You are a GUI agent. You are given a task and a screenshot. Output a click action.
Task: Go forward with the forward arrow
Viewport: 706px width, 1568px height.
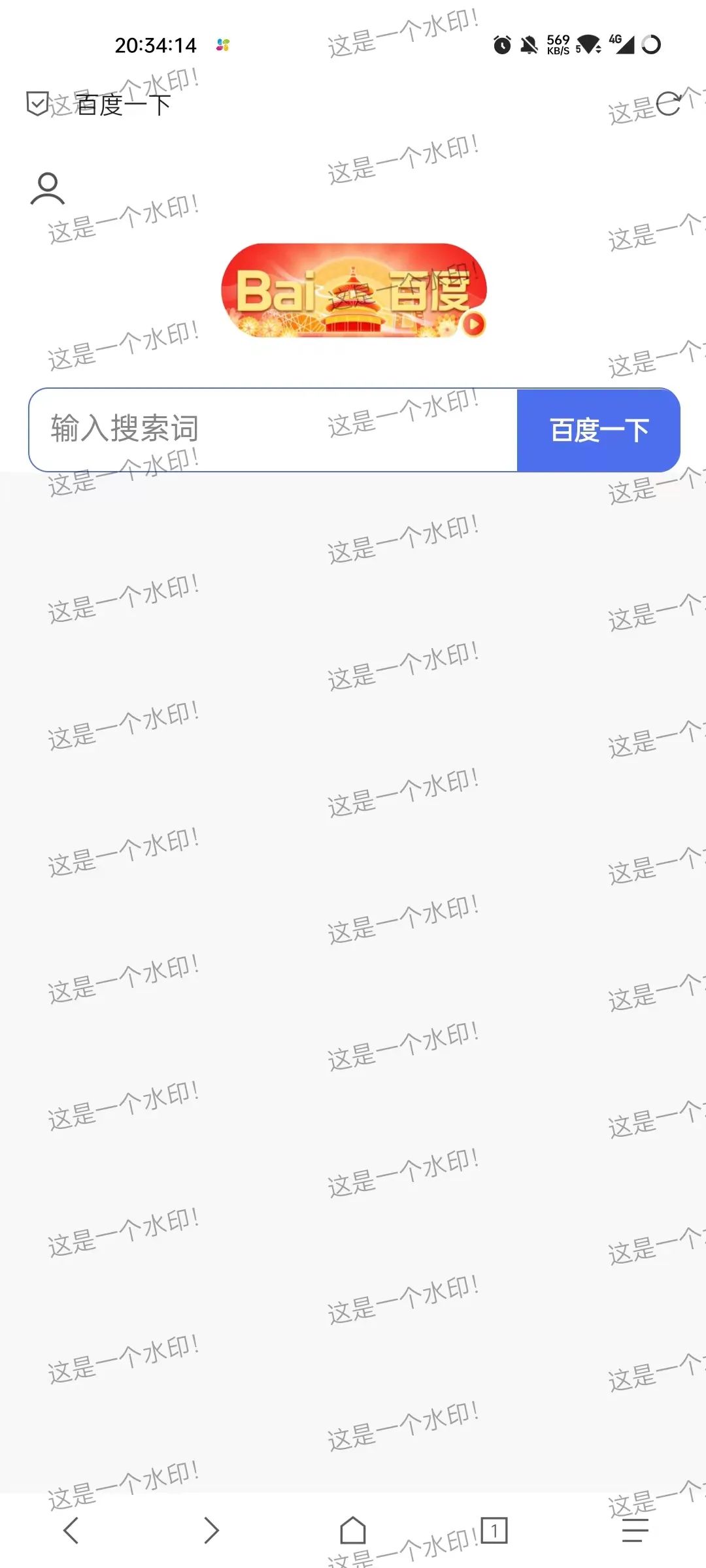(x=211, y=1530)
